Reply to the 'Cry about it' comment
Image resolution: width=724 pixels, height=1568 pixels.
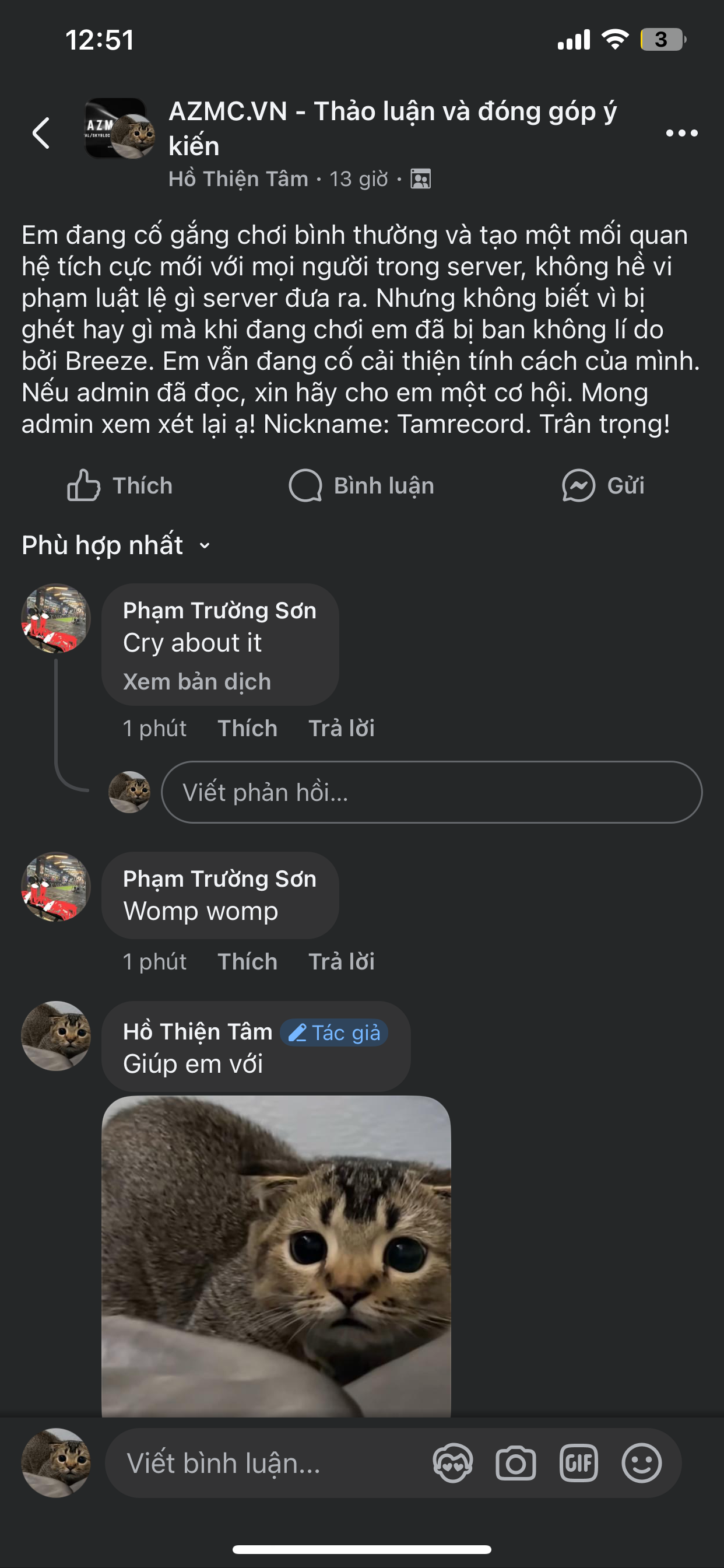(x=340, y=729)
